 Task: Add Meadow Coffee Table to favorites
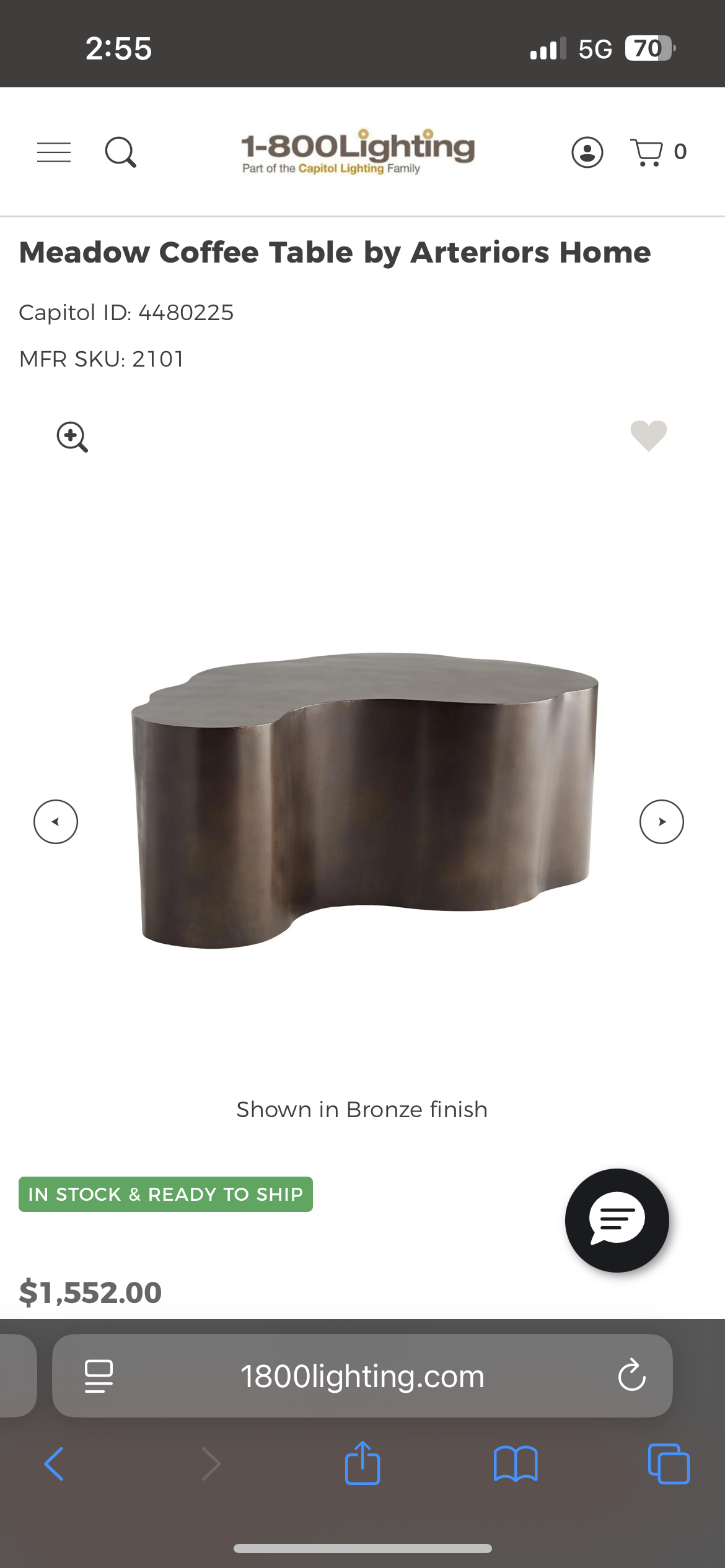click(x=648, y=435)
